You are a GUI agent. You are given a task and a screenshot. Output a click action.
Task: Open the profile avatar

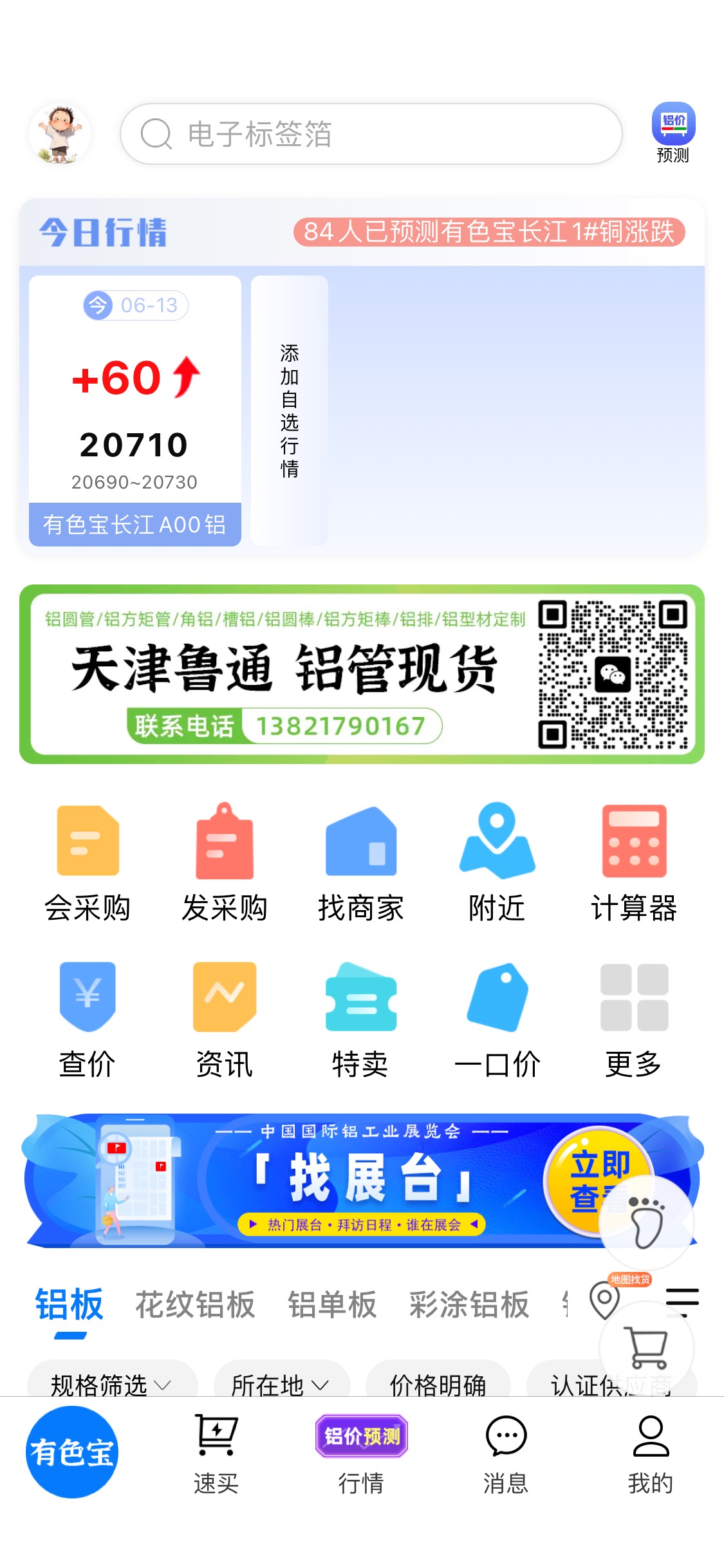[x=60, y=134]
